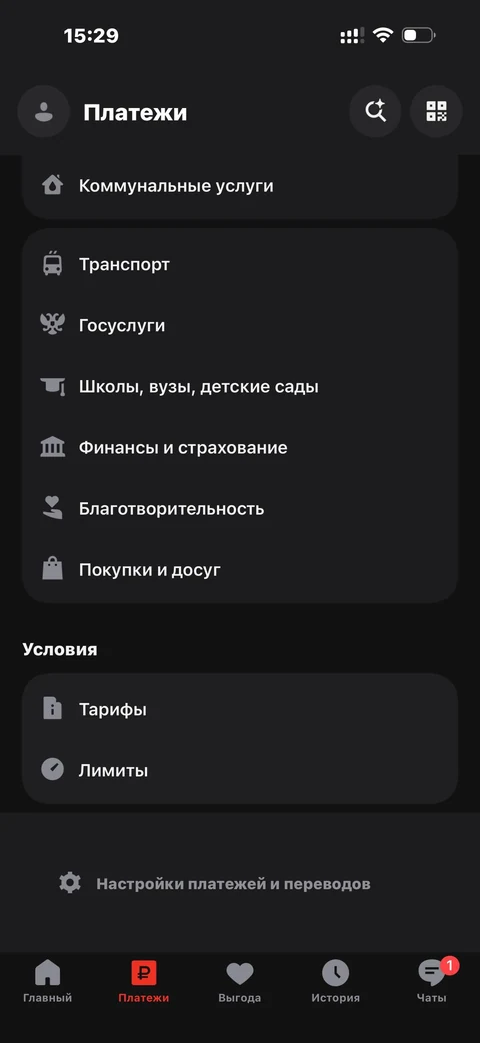This screenshot has width=480, height=1043.
Task: Select Госуслуги payments
Action: click(240, 326)
